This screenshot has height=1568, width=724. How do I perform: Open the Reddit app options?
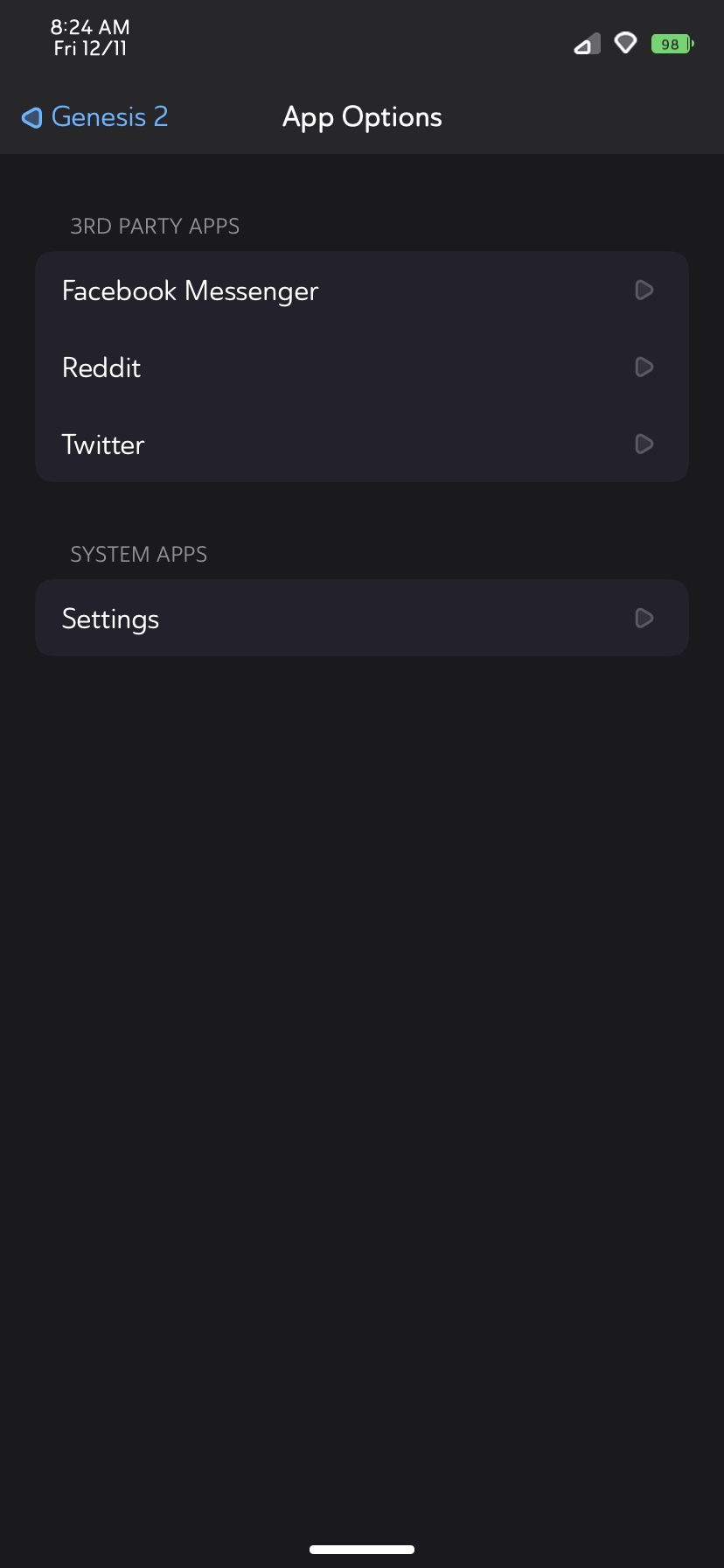[362, 367]
